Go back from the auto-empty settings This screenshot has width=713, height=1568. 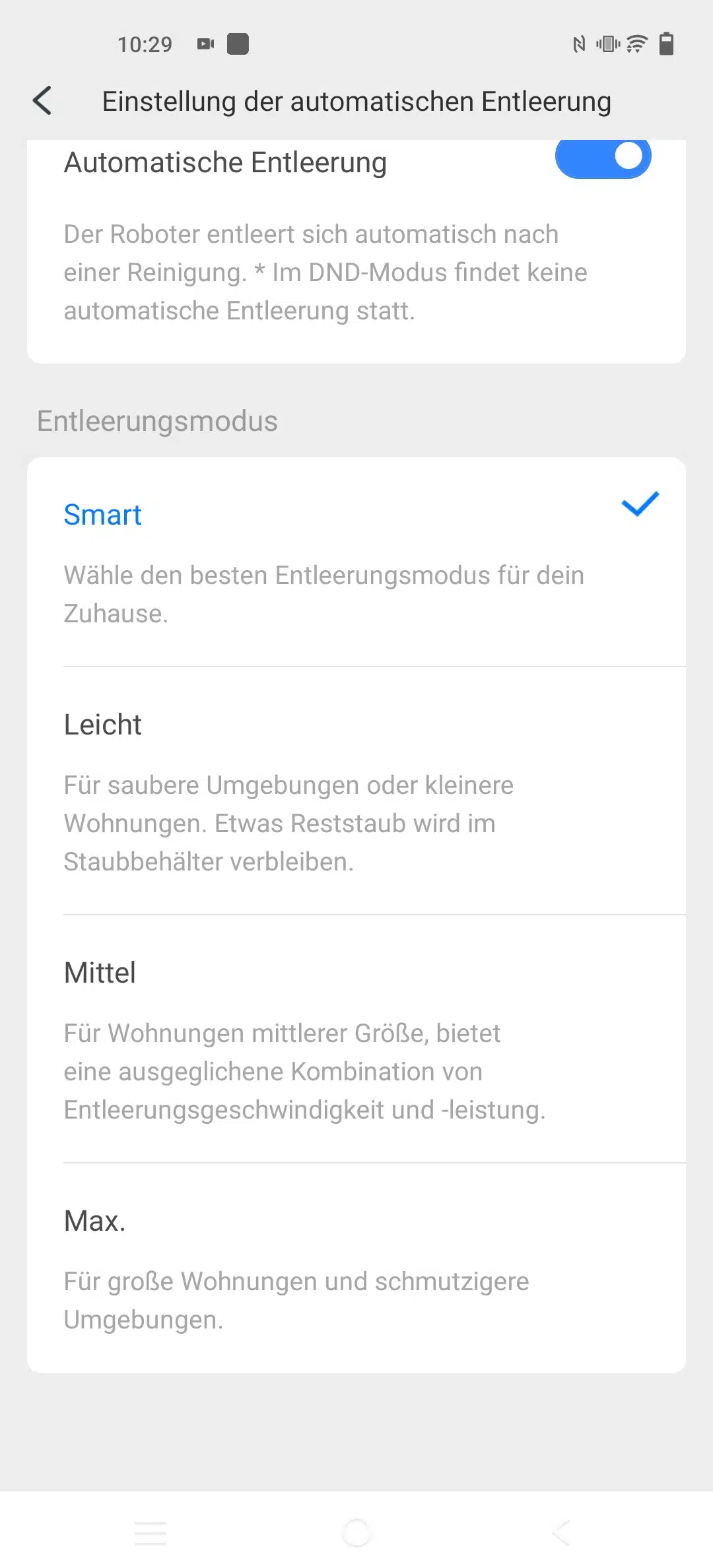43,101
